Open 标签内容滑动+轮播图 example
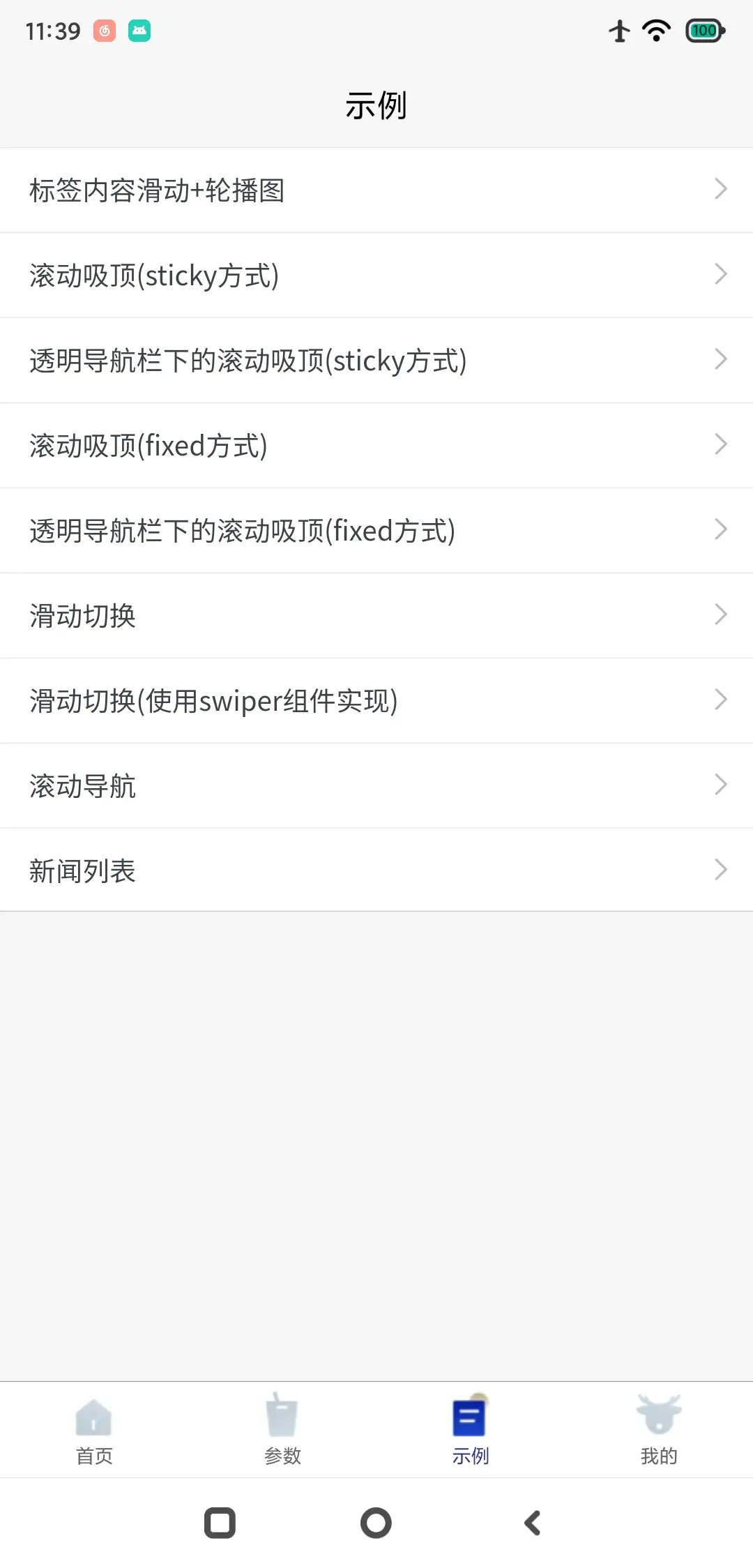Image resolution: width=753 pixels, height=1568 pixels. click(376, 190)
